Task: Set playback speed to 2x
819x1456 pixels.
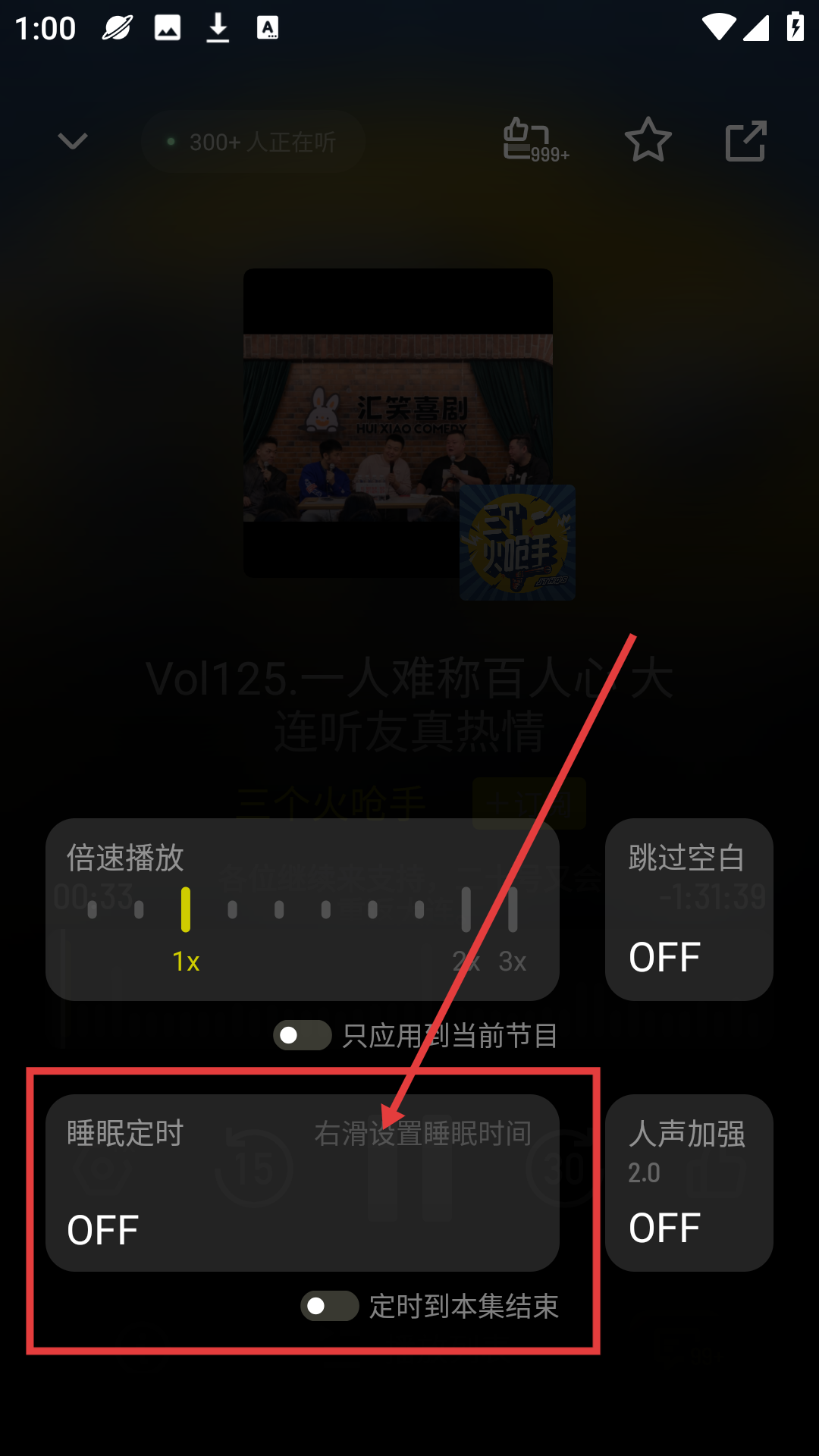Action: click(x=466, y=910)
